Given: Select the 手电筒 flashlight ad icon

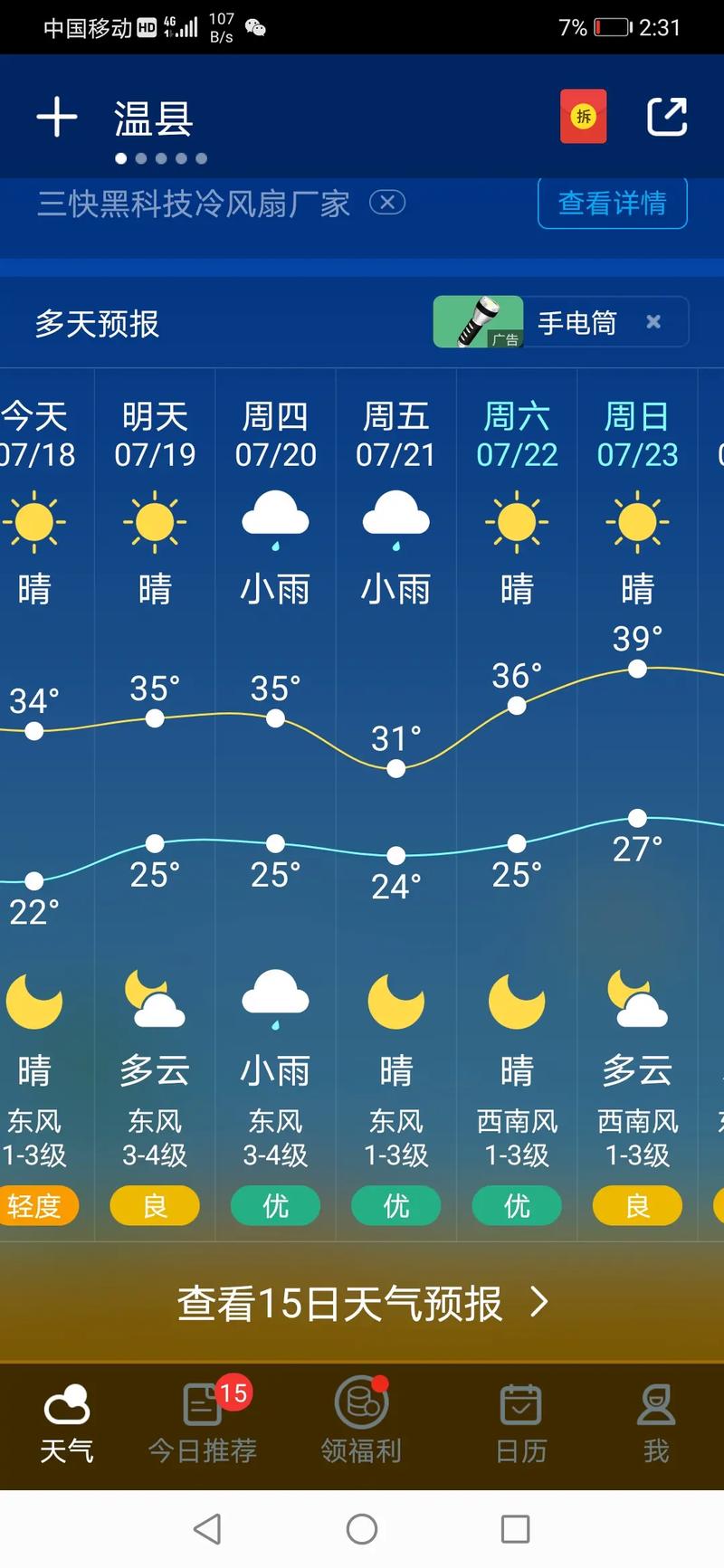Looking at the screenshot, I should pyautogui.click(x=478, y=322).
